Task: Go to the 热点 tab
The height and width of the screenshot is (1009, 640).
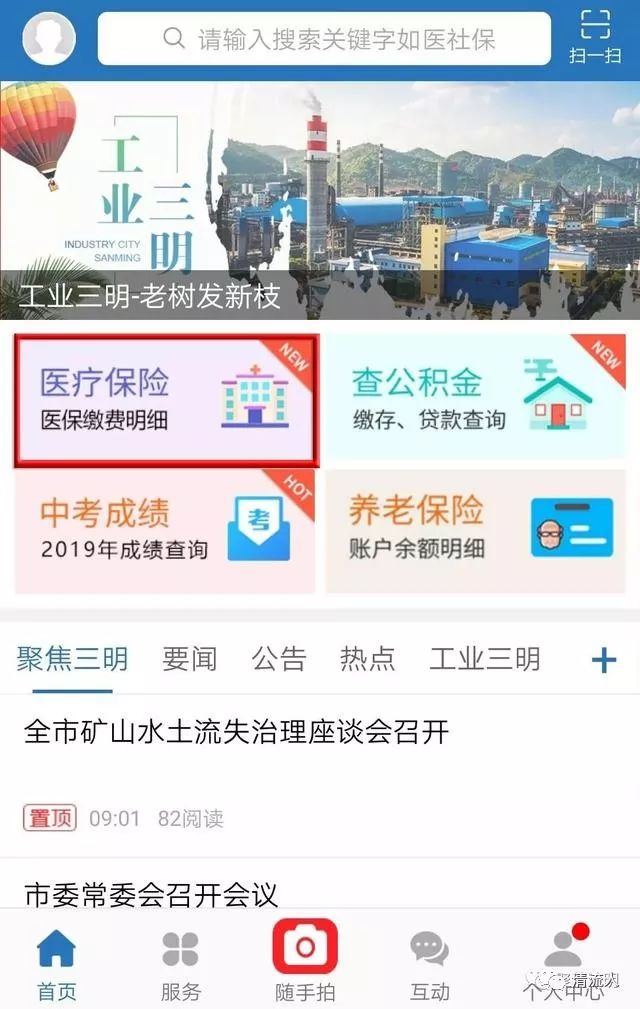Action: (x=367, y=659)
